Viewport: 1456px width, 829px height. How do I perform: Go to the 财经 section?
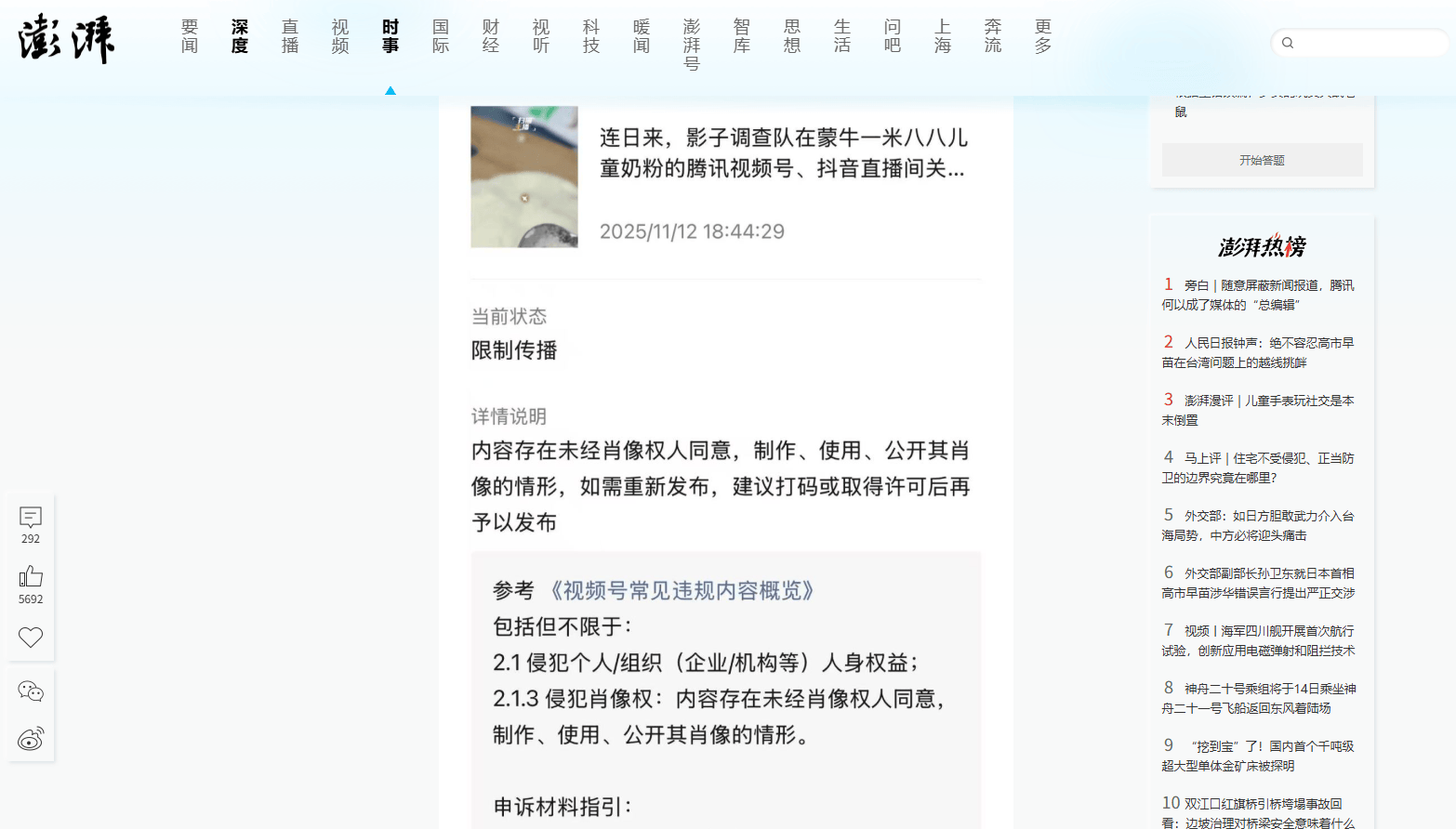(x=491, y=36)
